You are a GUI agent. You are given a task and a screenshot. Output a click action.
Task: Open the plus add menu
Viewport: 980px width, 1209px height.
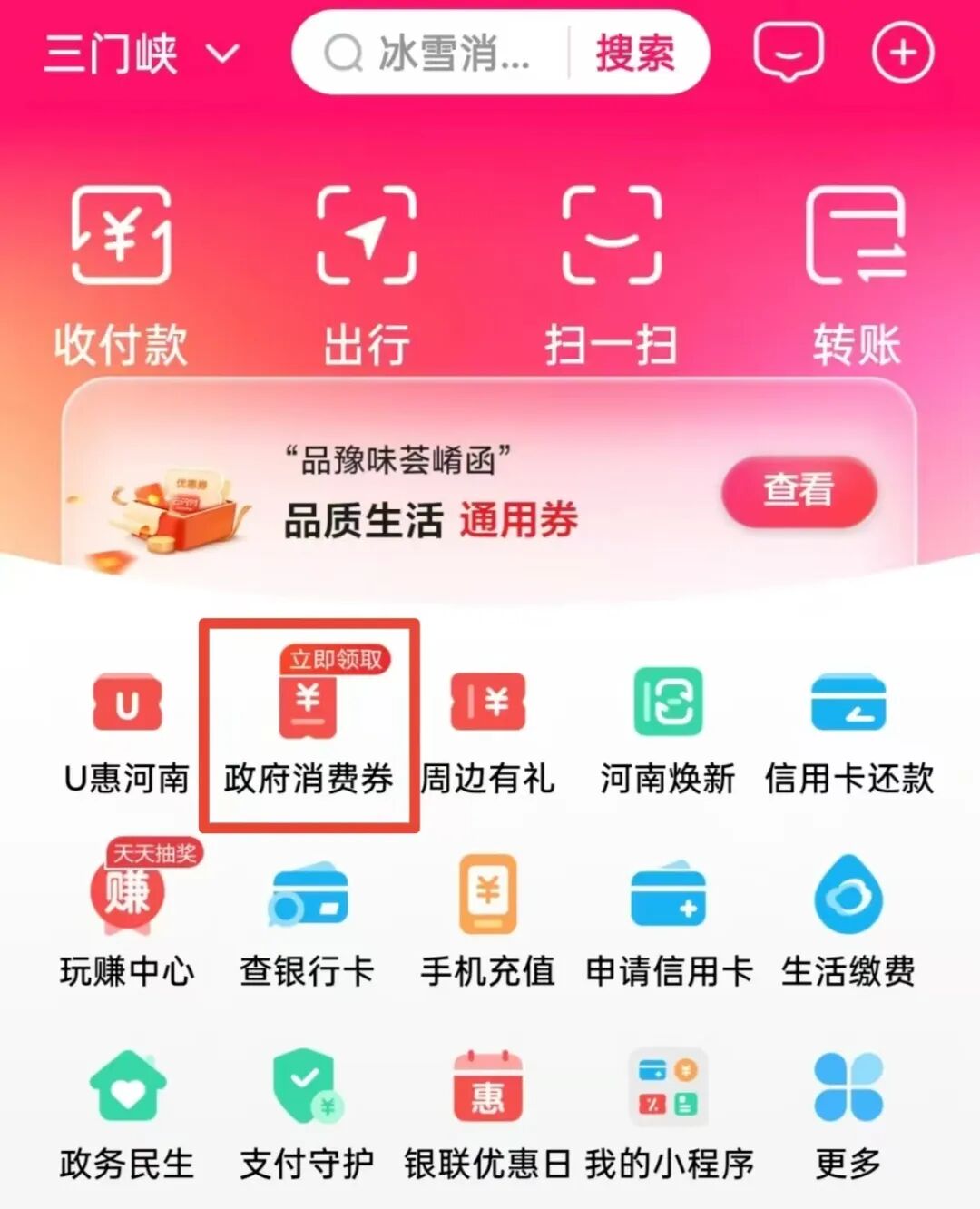902,53
